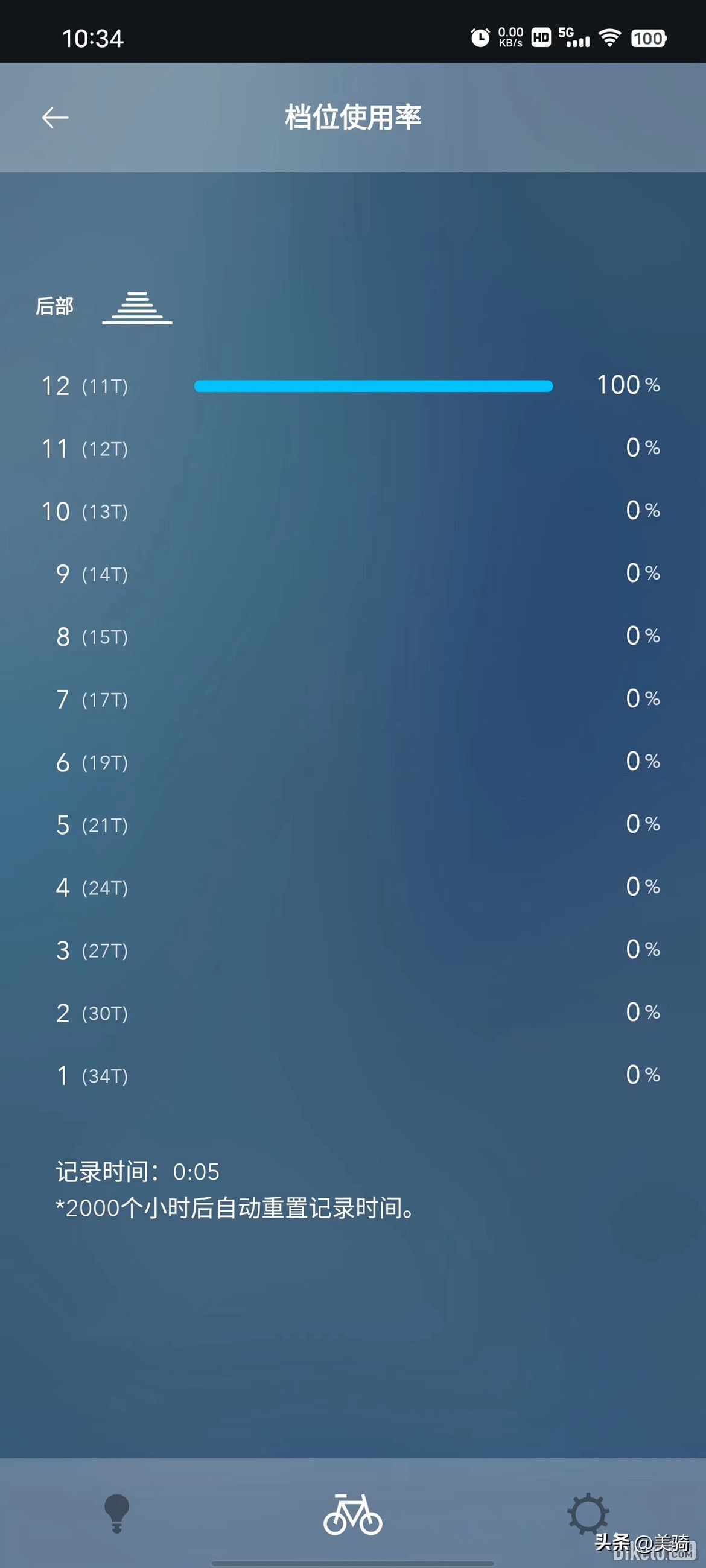
Task: Switch to the bicycle tab
Action: [352, 1514]
